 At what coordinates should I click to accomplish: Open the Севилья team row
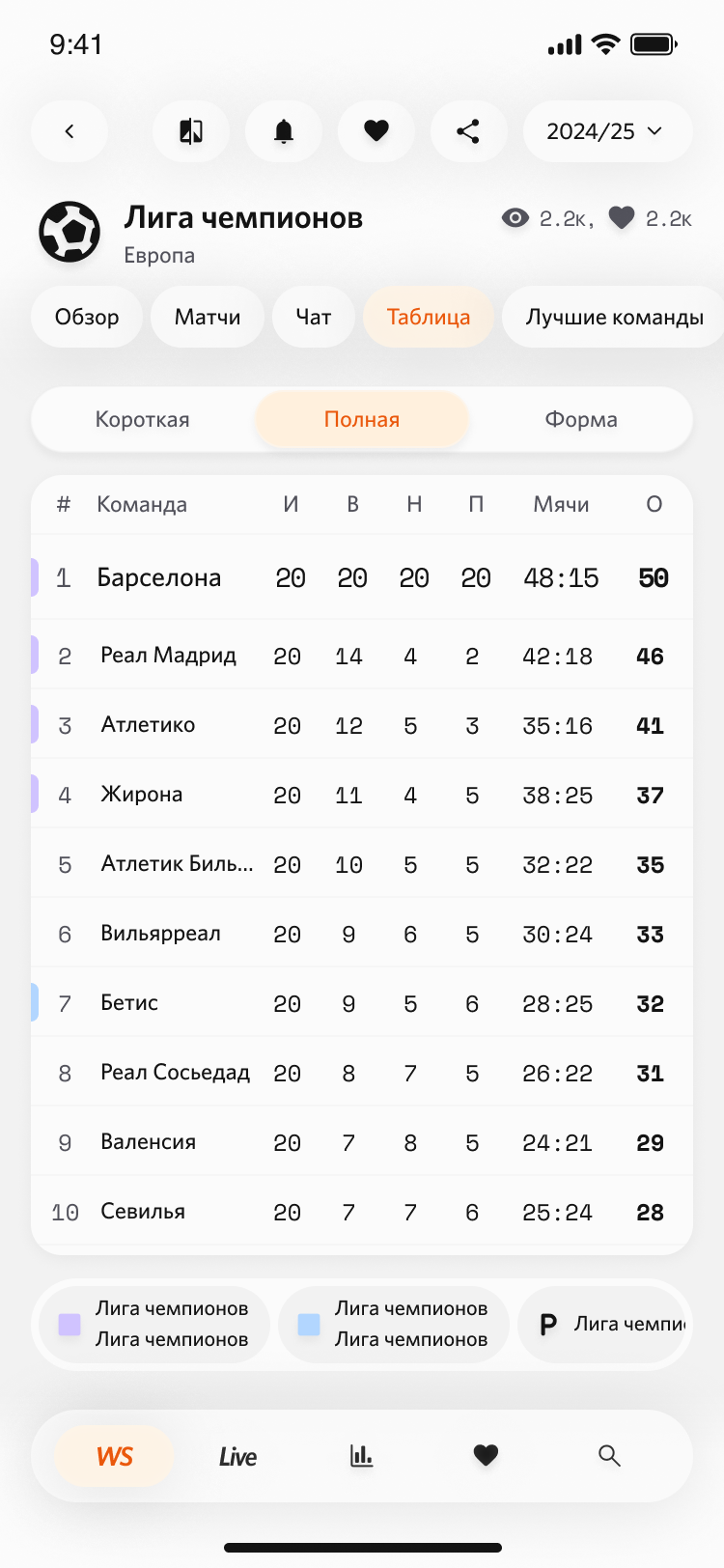pyautogui.click(x=143, y=1212)
